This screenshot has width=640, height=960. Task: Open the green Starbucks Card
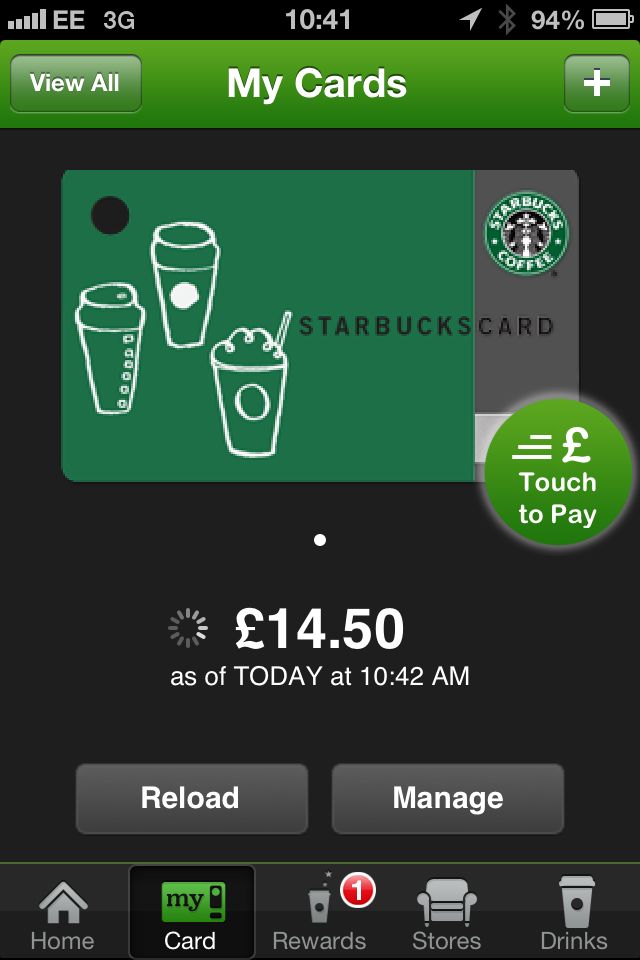(x=320, y=326)
